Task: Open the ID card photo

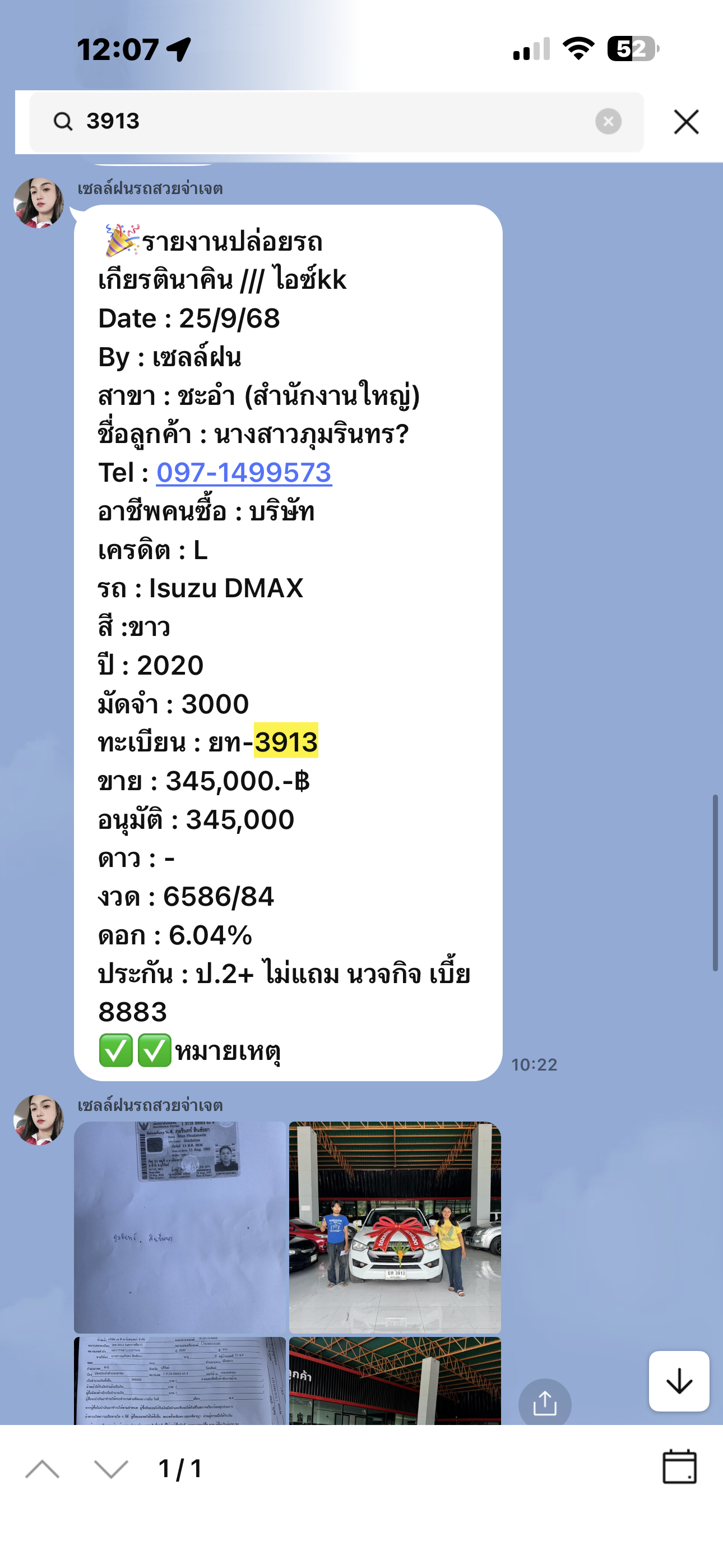Action: [x=180, y=1226]
